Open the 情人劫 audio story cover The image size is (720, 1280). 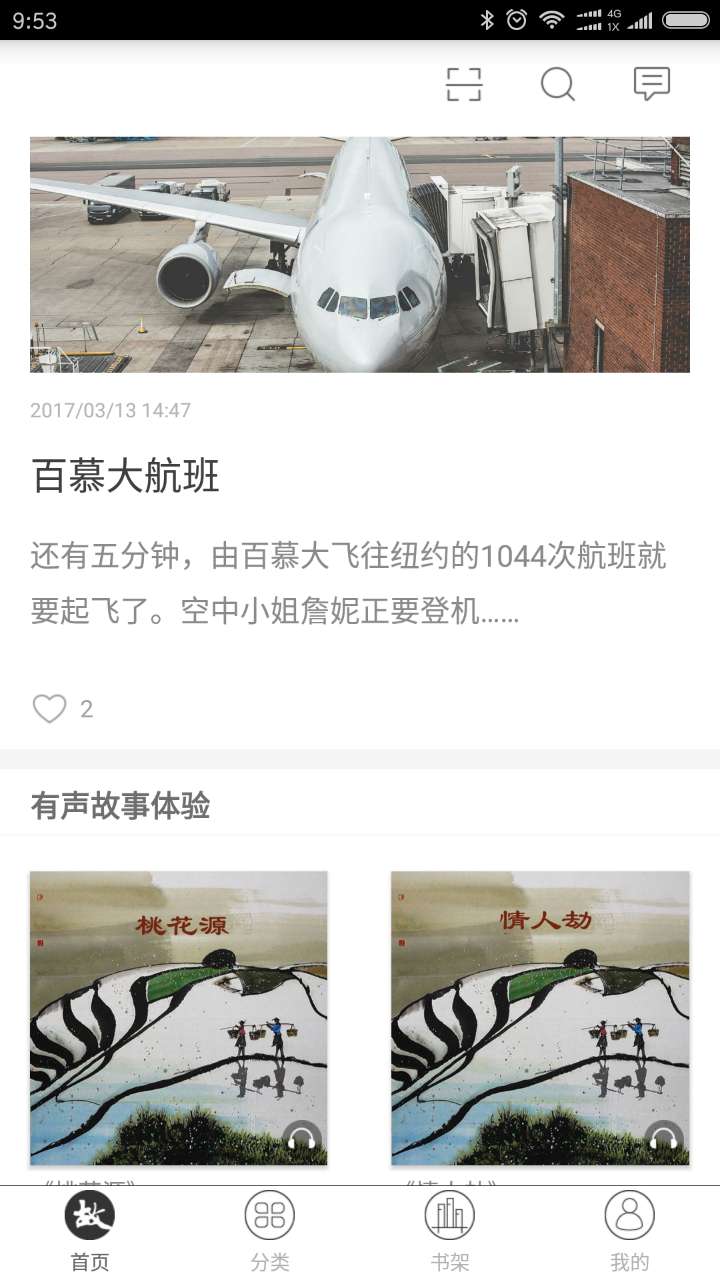[x=540, y=1017]
